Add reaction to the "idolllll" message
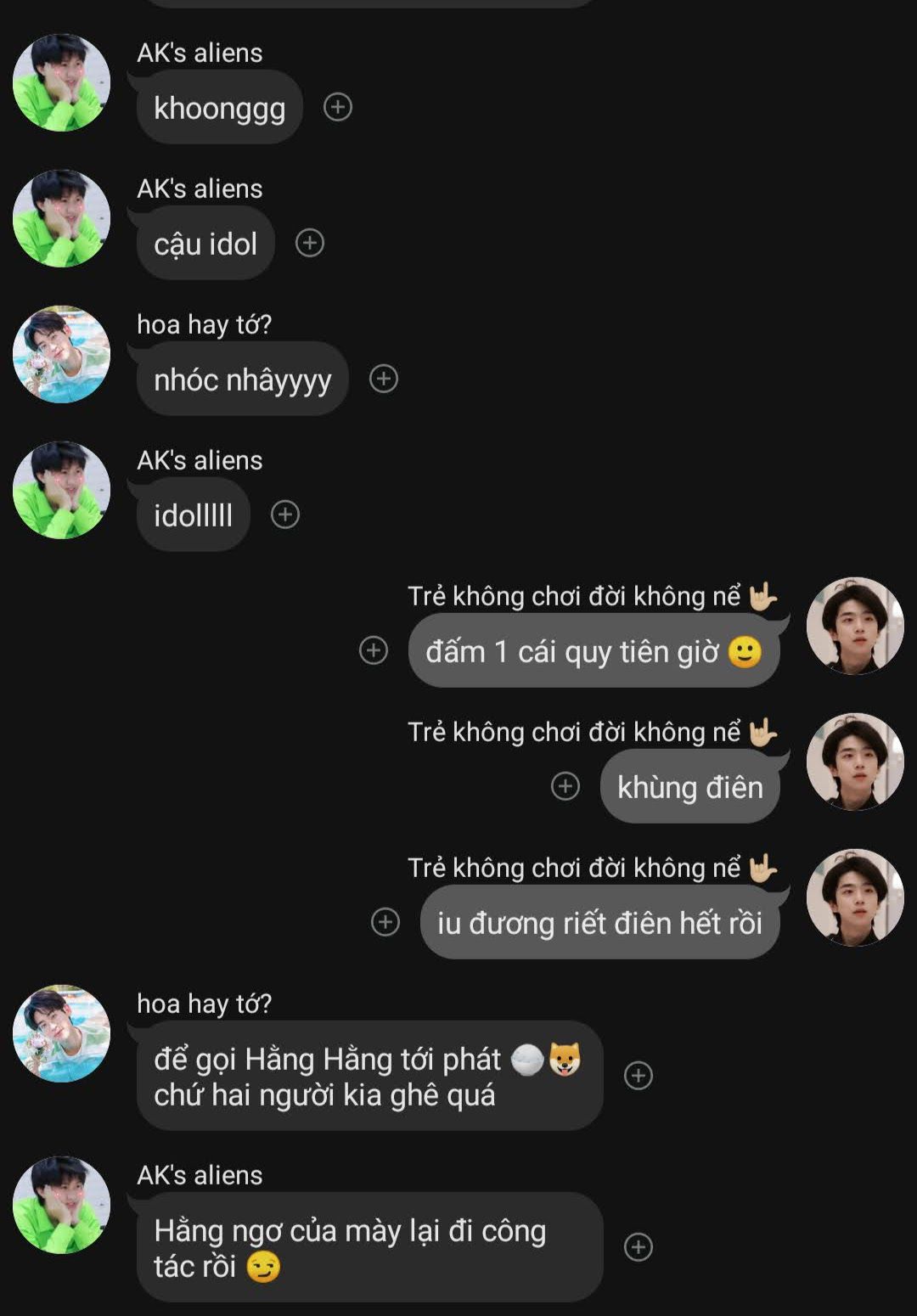 point(285,515)
